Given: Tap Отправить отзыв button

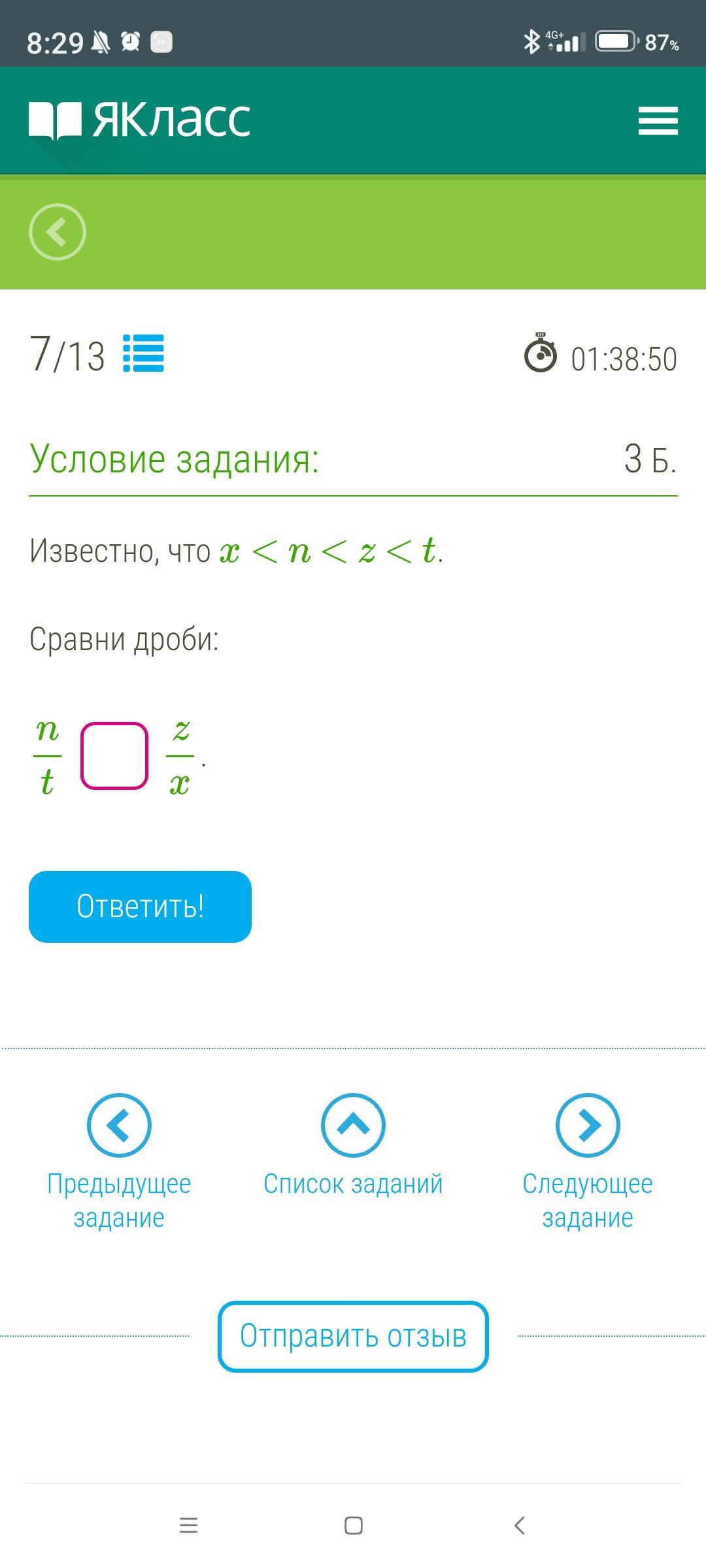Looking at the screenshot, I should tap(353, 1336).
